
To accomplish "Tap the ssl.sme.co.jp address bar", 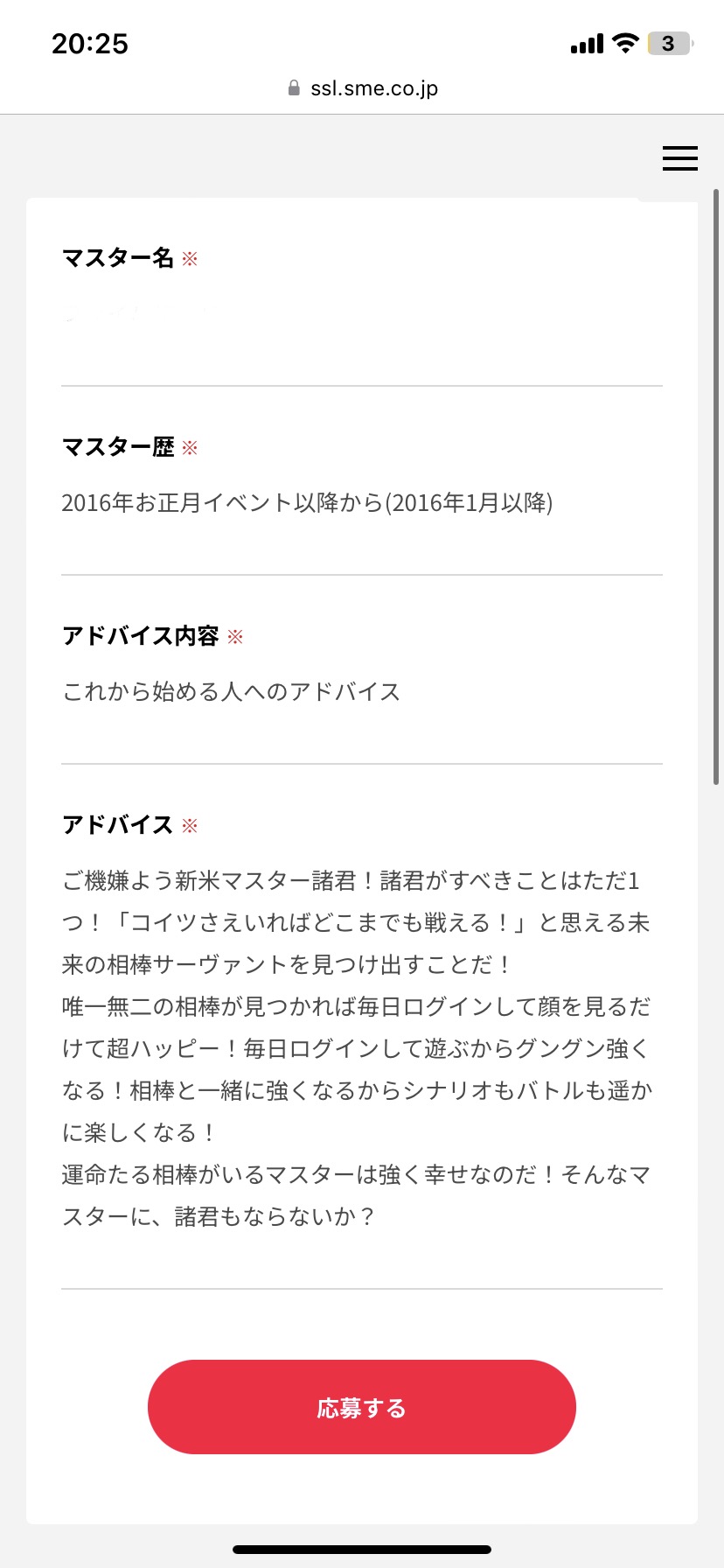I will 362,88.
